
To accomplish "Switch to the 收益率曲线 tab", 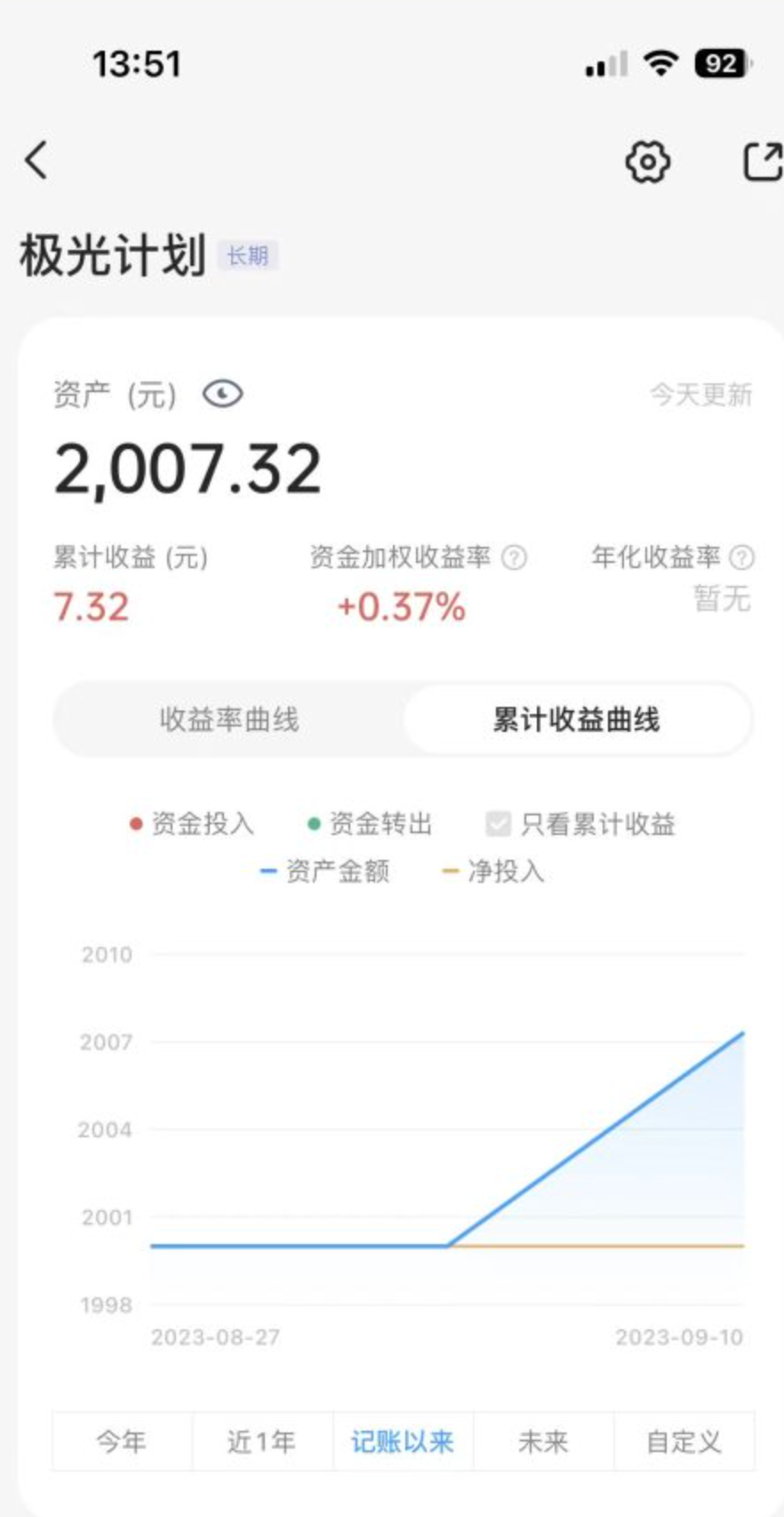I will point(229,719).
